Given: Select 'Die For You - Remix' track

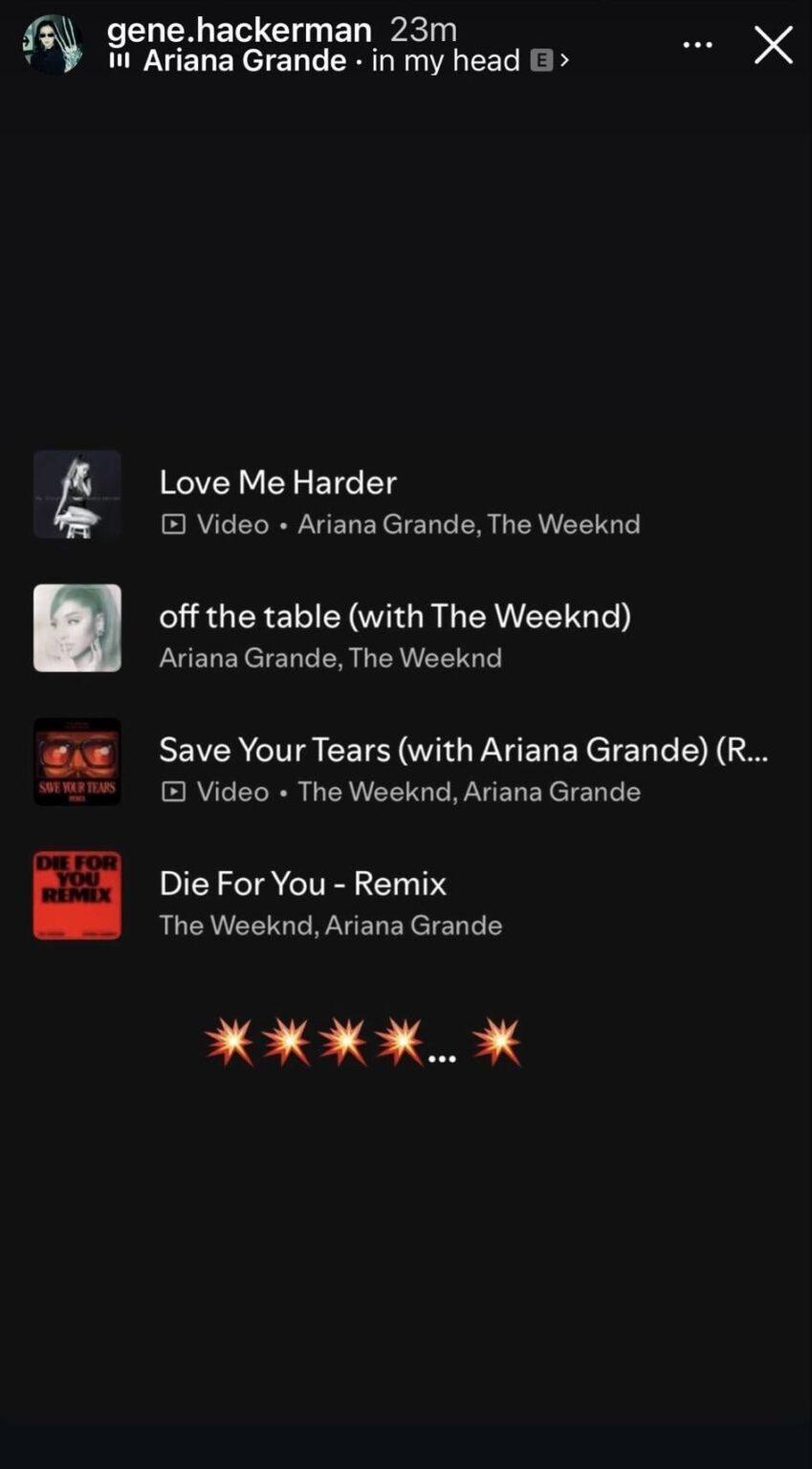Looking at the screenshot, I should (x=302, y=884).
